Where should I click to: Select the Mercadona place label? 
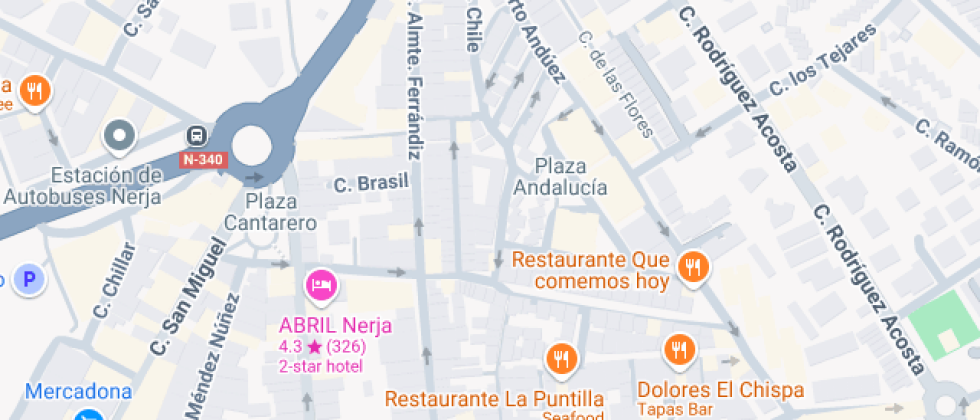(x=78, y=391)
